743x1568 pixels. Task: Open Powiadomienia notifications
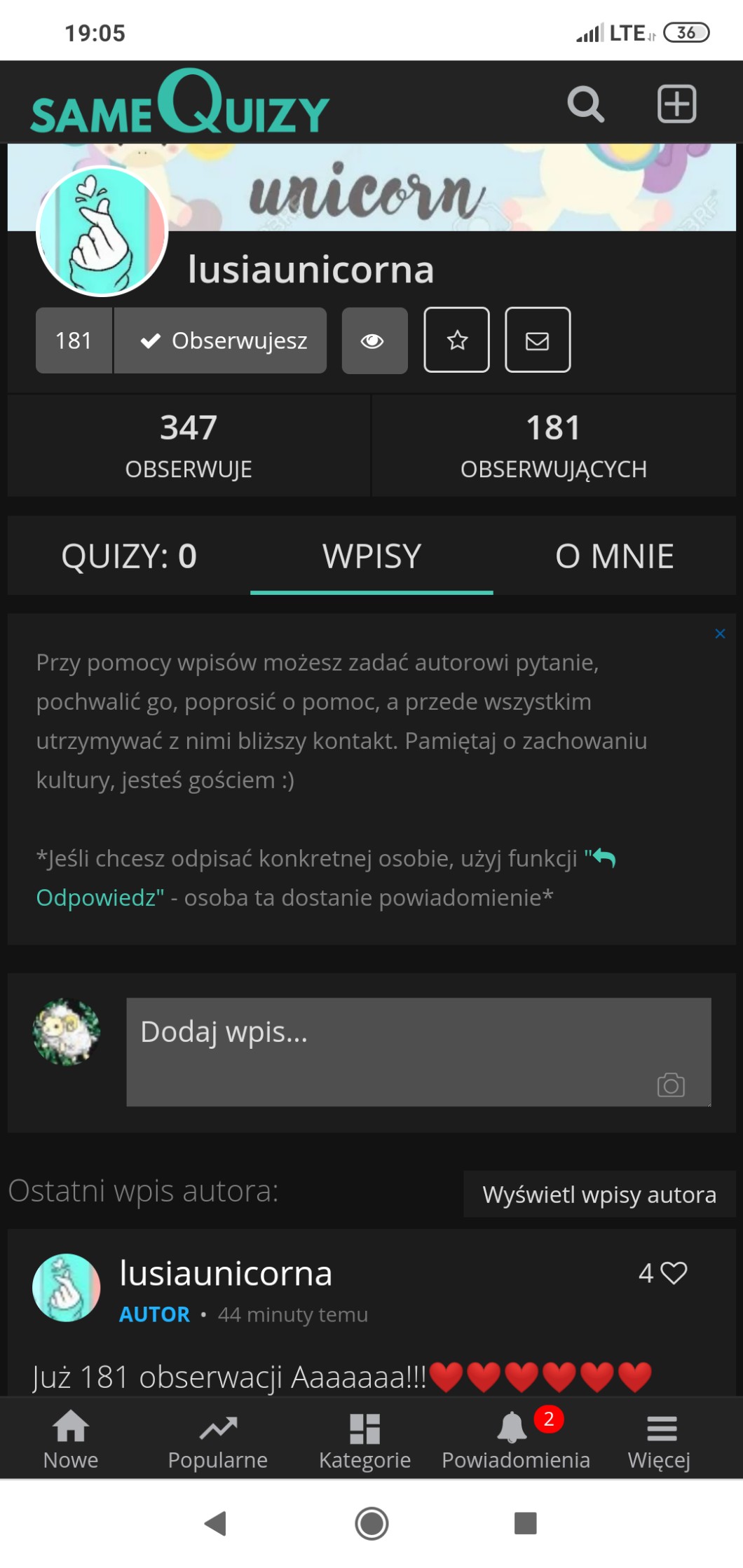click(515, 1440)
